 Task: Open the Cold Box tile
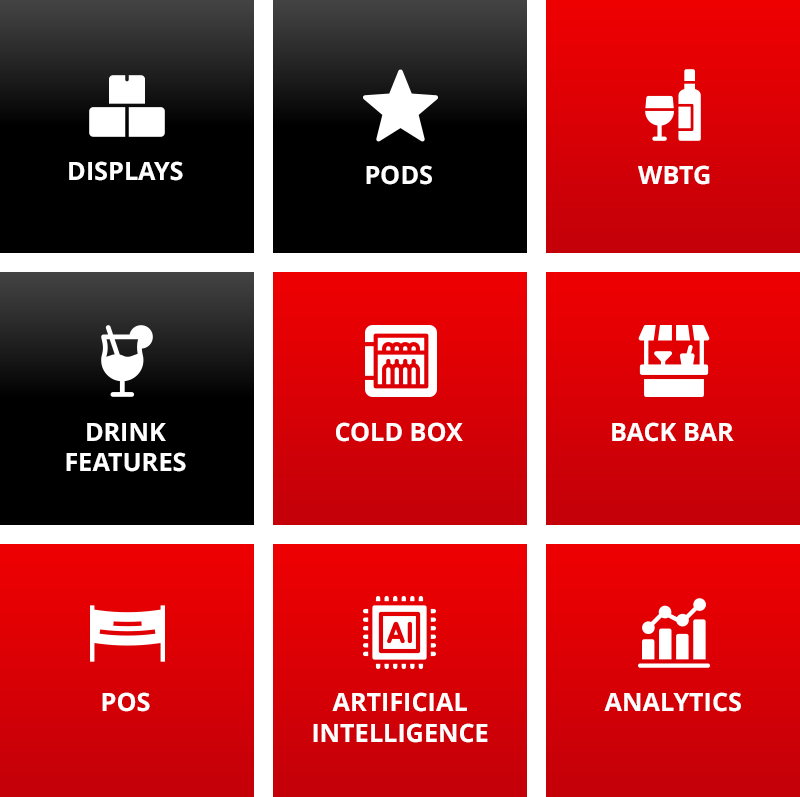pos(399,398)
